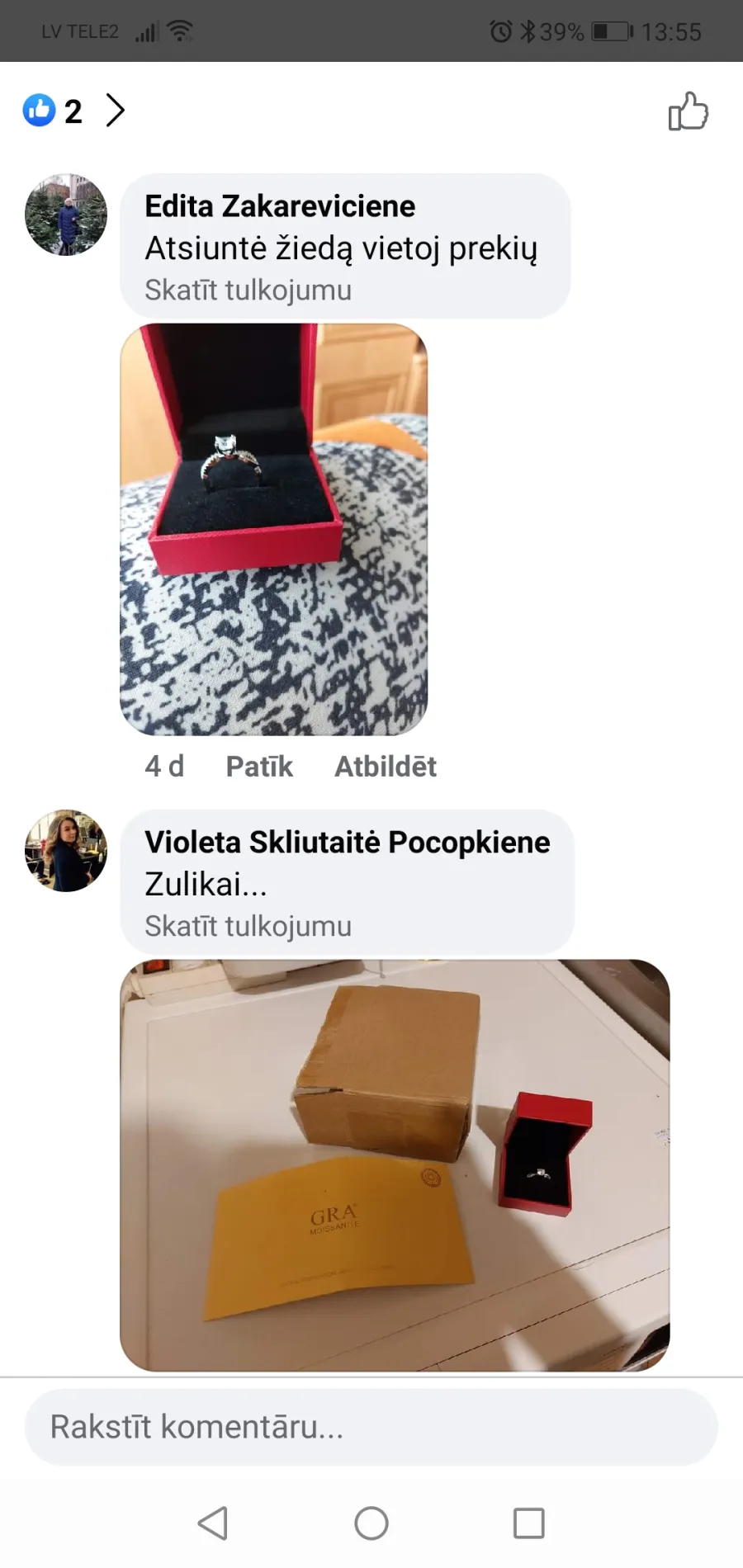View translation of Edita's comment
The image size is (743, 1568).
(x=248, y=290)
